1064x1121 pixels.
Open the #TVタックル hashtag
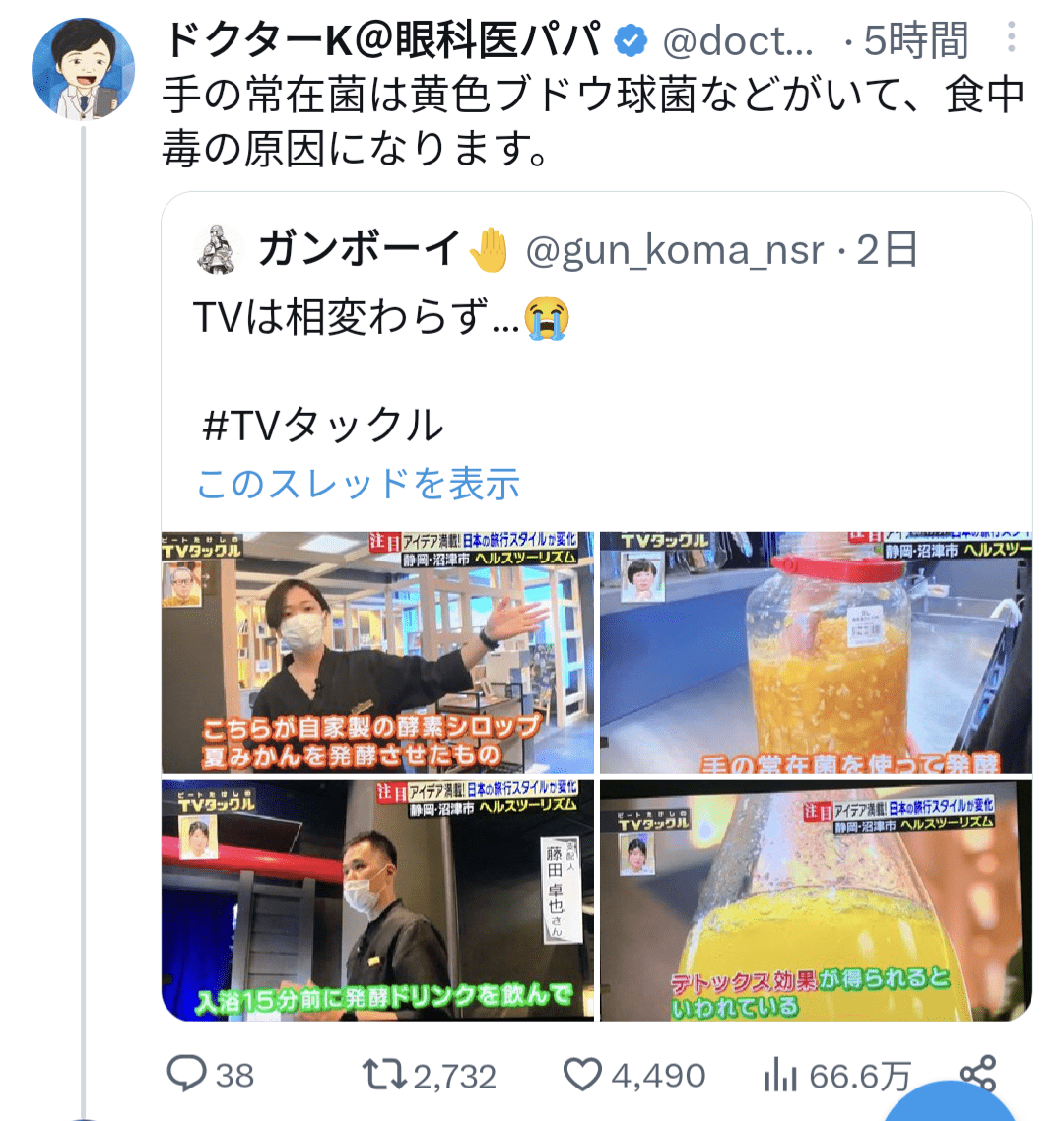pos(322,426)
